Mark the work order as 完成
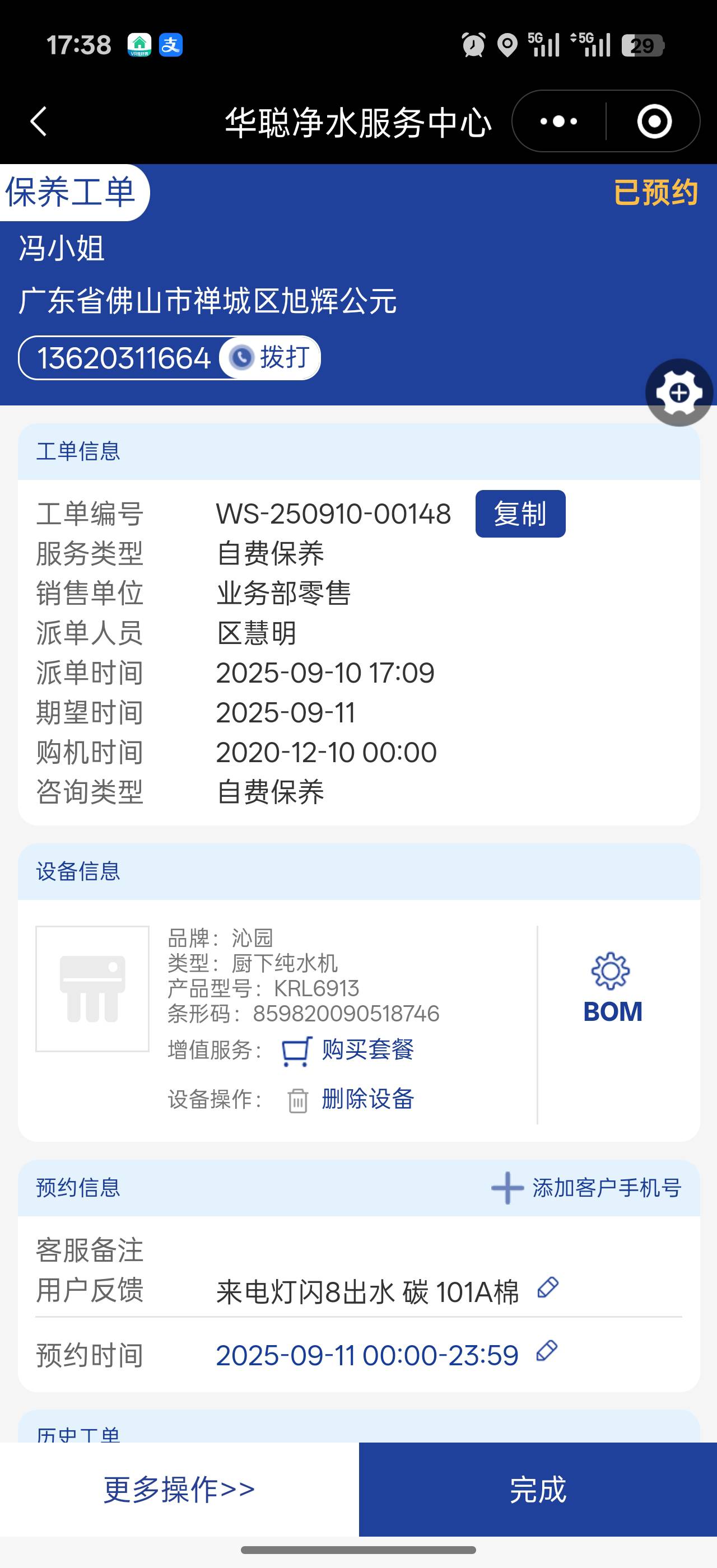The width and height of the screenshot is (717, 1568). tap(537, 1489)
